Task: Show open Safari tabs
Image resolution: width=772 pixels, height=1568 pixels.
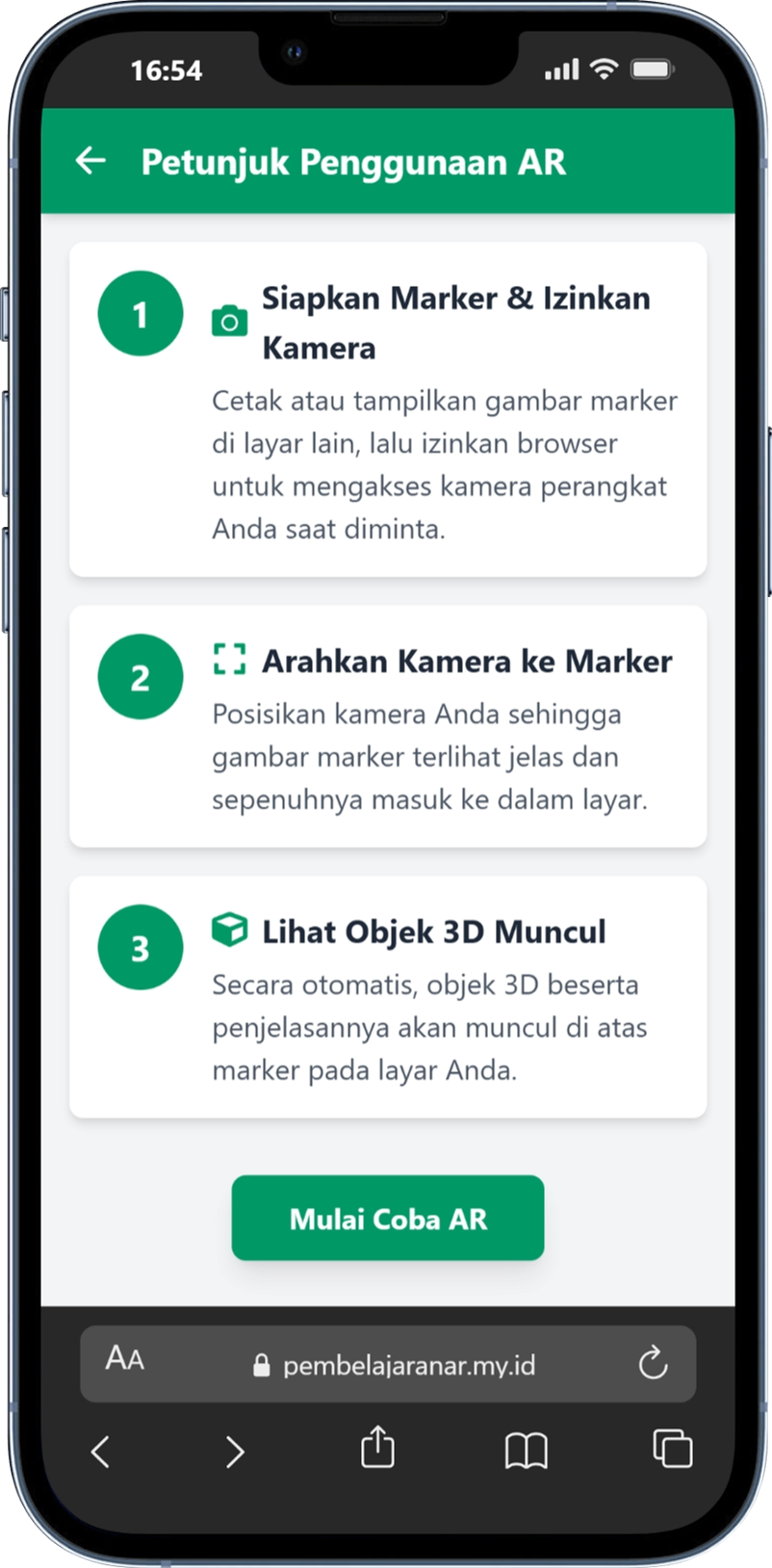Action: click(x=672, y=1449)
